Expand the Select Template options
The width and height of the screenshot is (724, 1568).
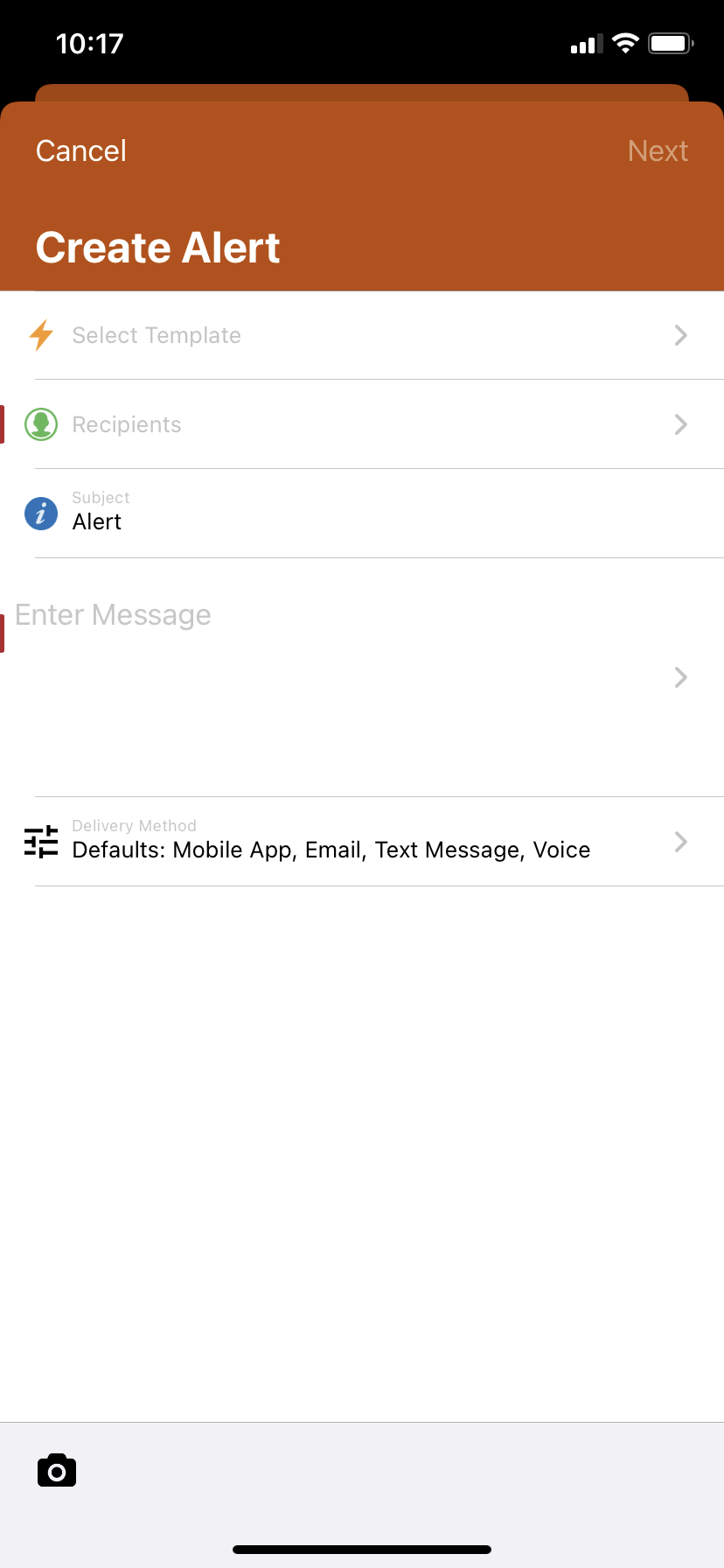pos(680,335)
